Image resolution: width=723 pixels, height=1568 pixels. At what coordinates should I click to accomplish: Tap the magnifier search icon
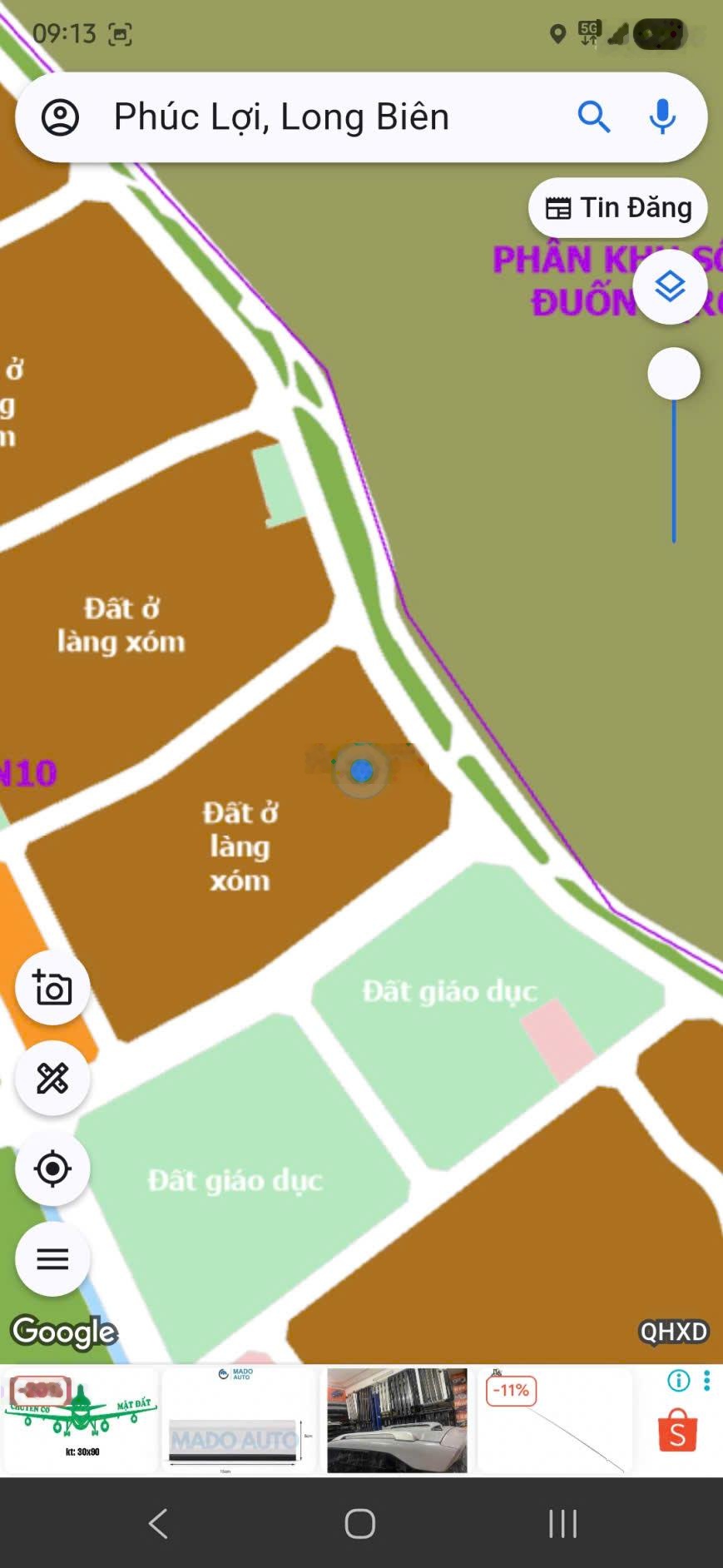click(594, 117)
